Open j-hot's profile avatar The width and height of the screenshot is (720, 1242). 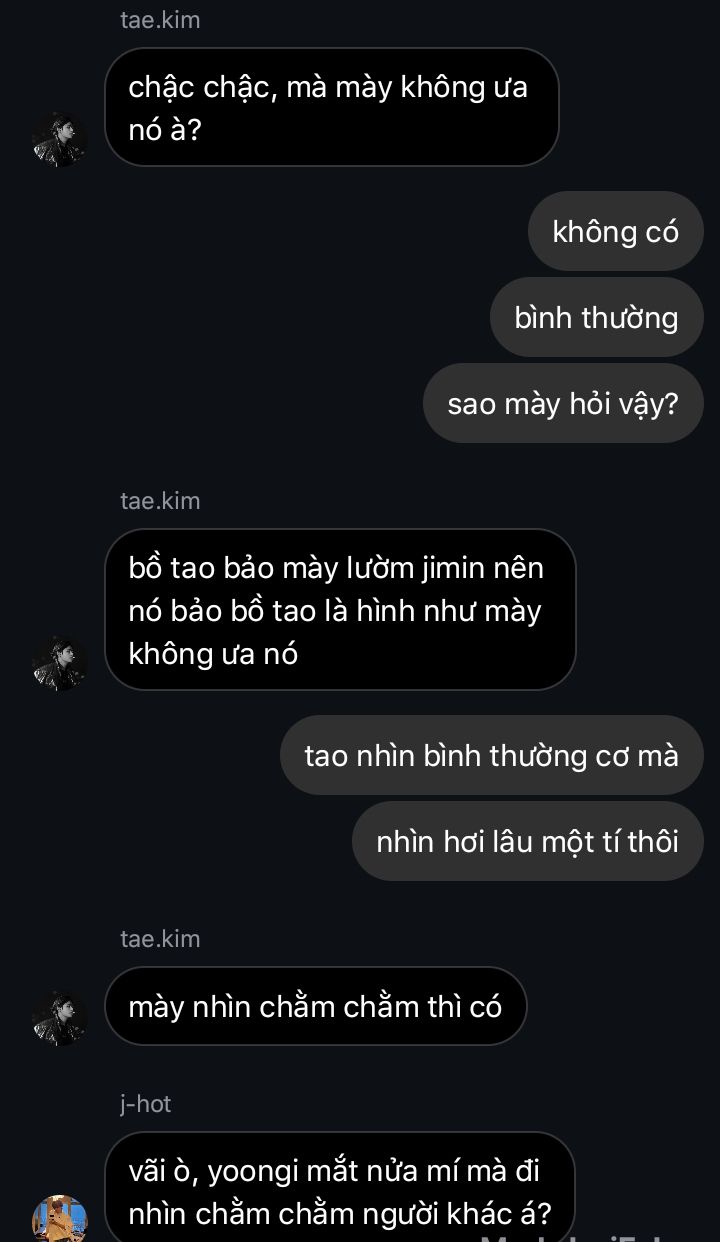[60, 1220]
